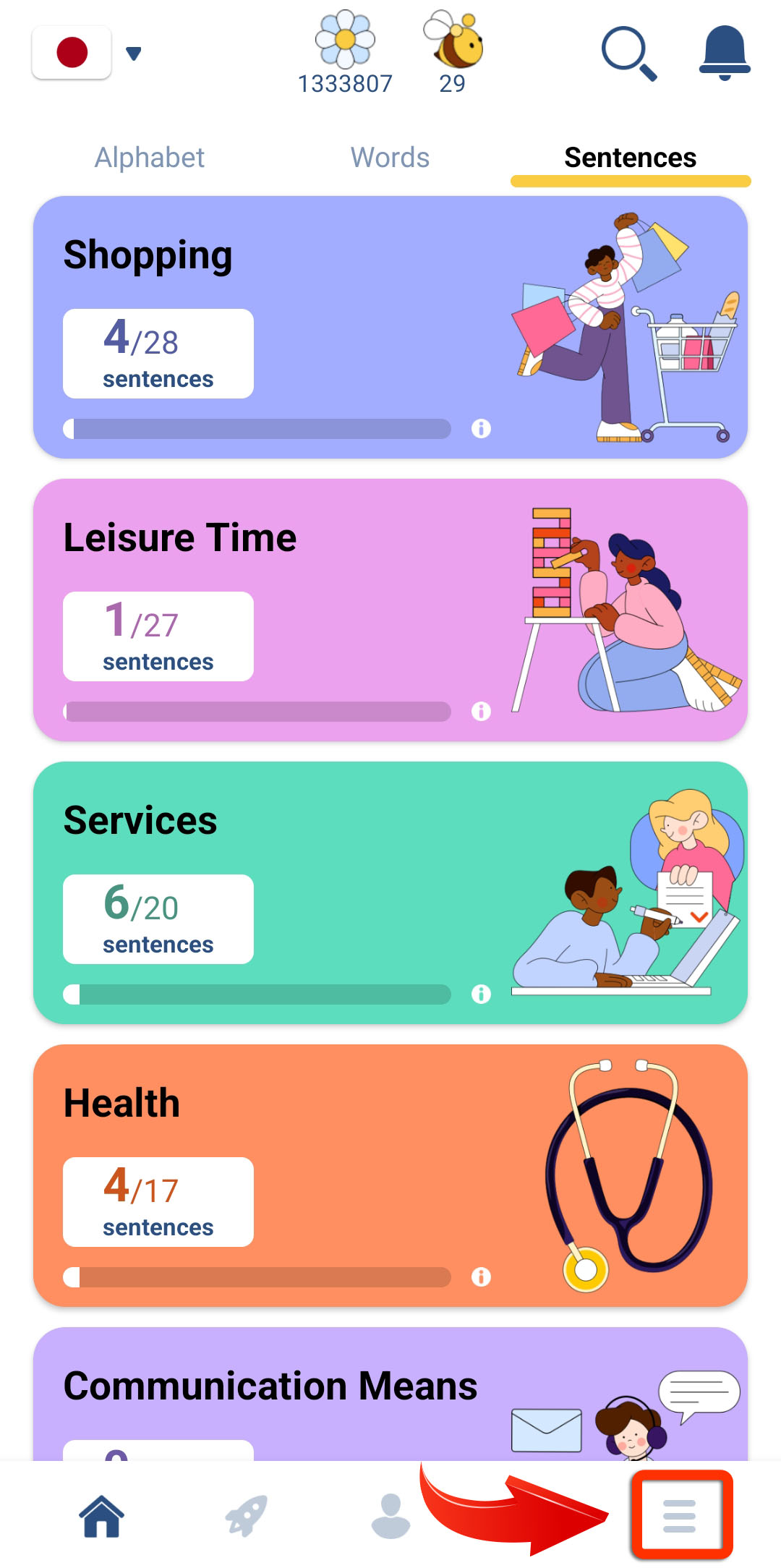Viewport: 781px width, 1568px height.
Task: Select the Sentences tab
Action: (x=631, y=158)
